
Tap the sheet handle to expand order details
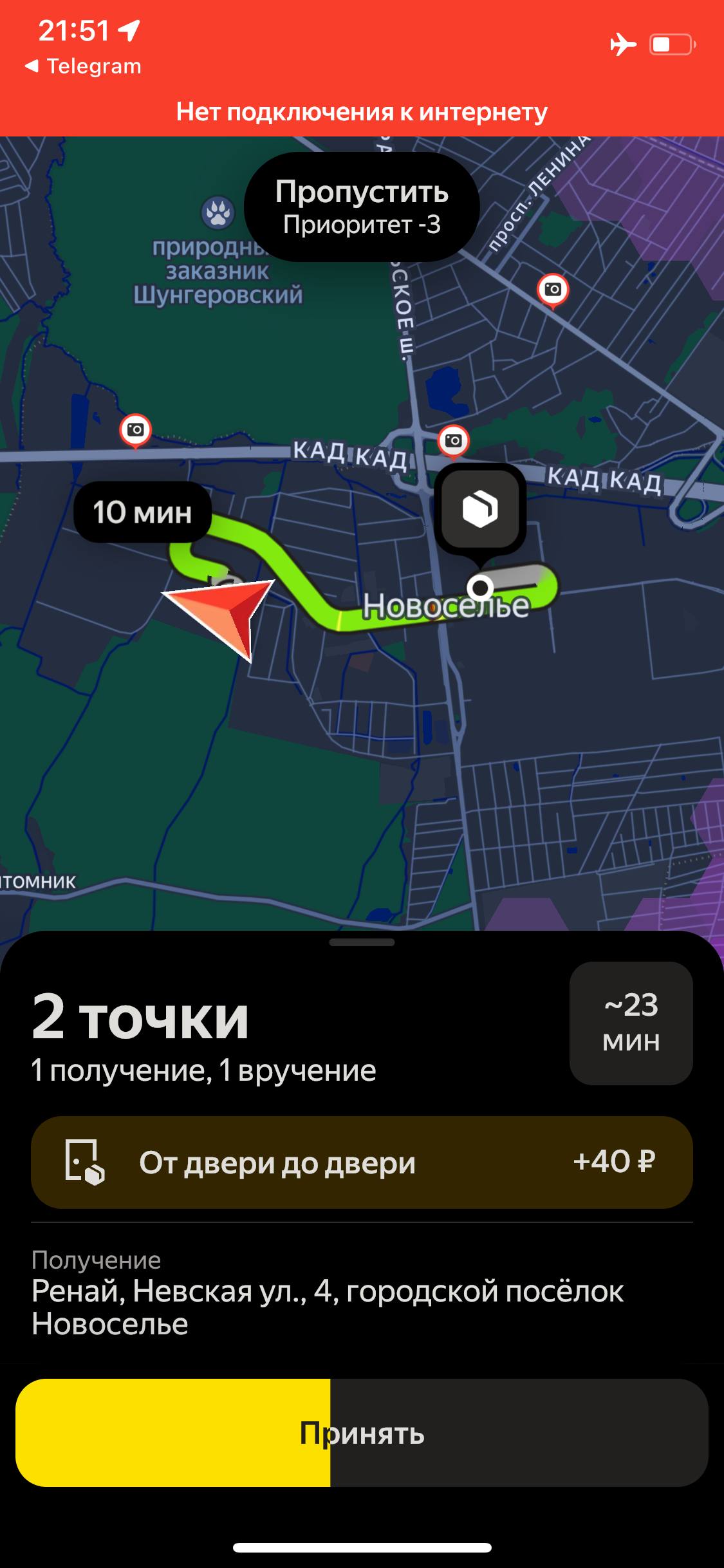tap(362, 942)
